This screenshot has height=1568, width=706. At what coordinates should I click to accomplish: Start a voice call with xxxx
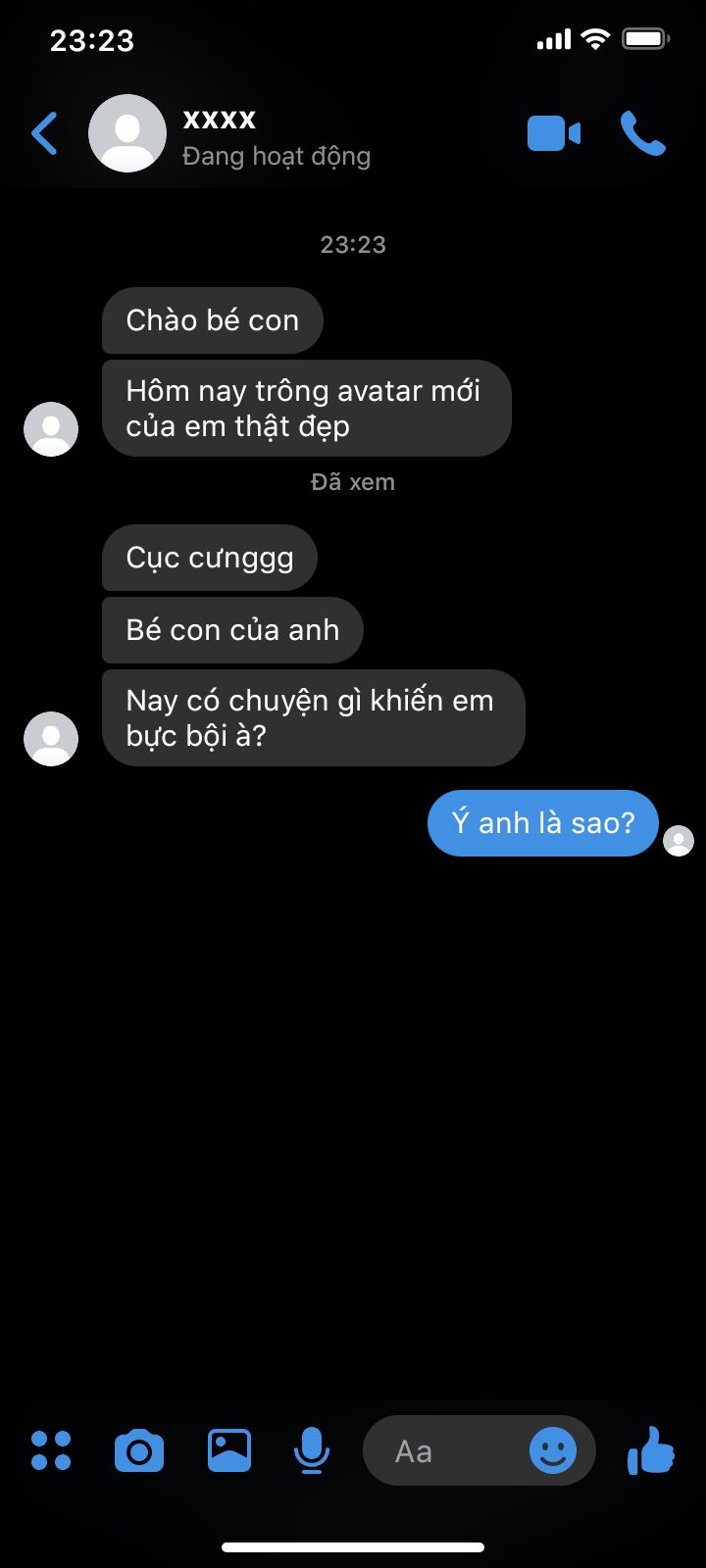pos(643,134)
